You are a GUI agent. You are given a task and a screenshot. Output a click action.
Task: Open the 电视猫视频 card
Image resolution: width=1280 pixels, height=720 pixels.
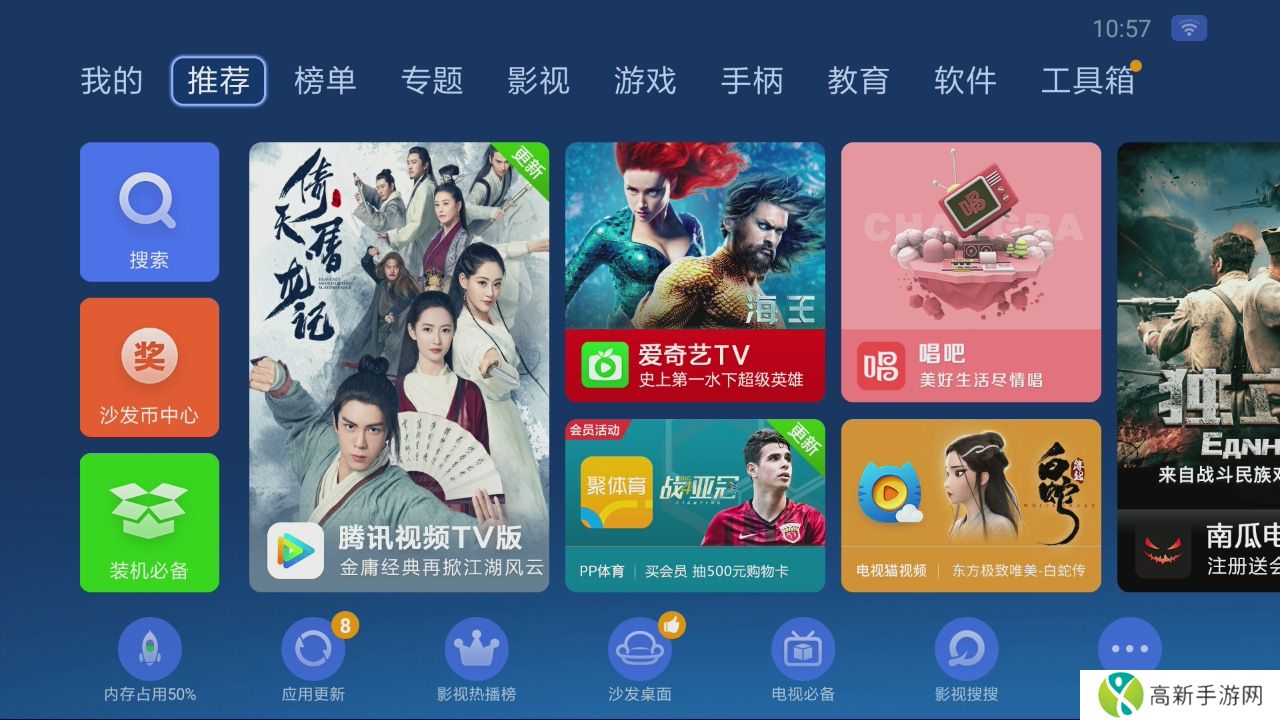[x=971, y=505]
